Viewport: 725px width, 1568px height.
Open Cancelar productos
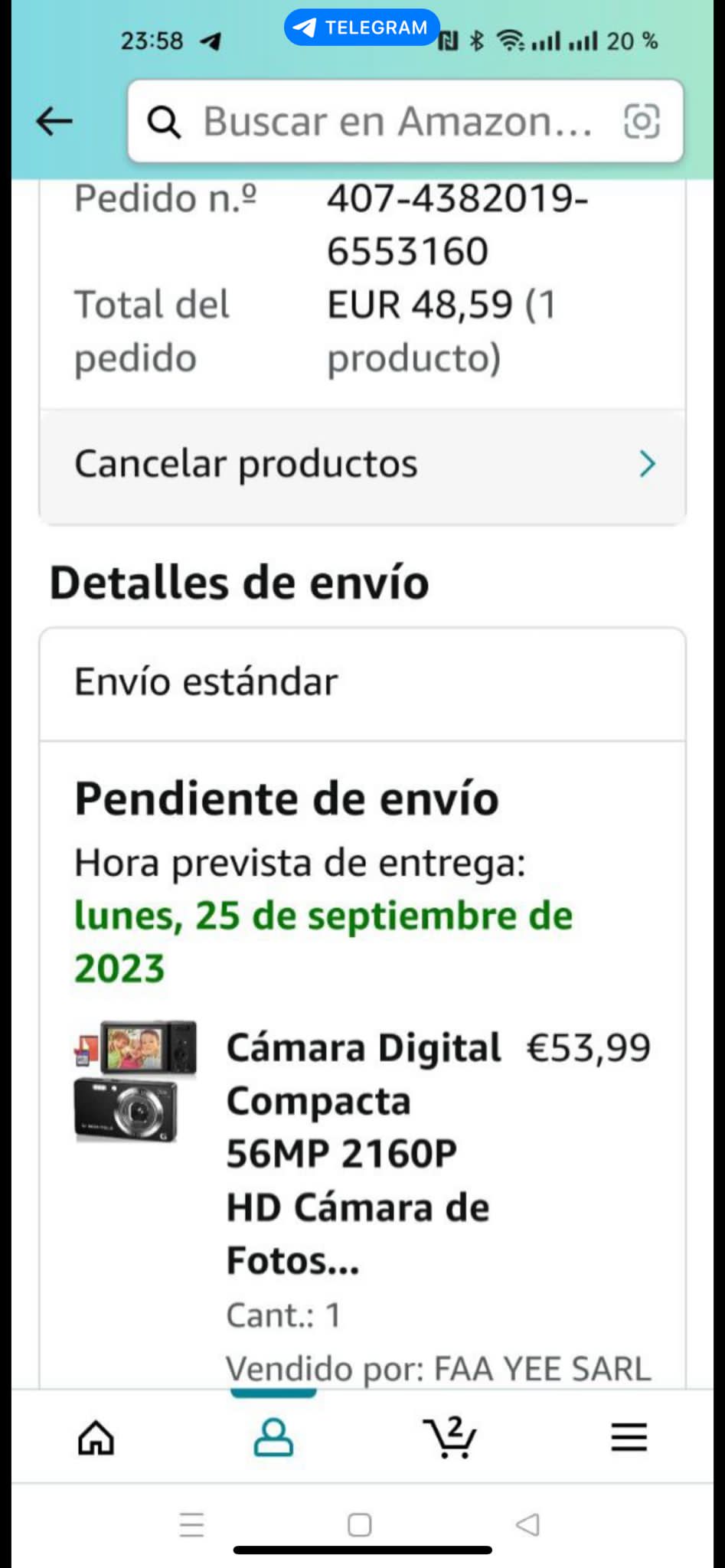(362, 464)
